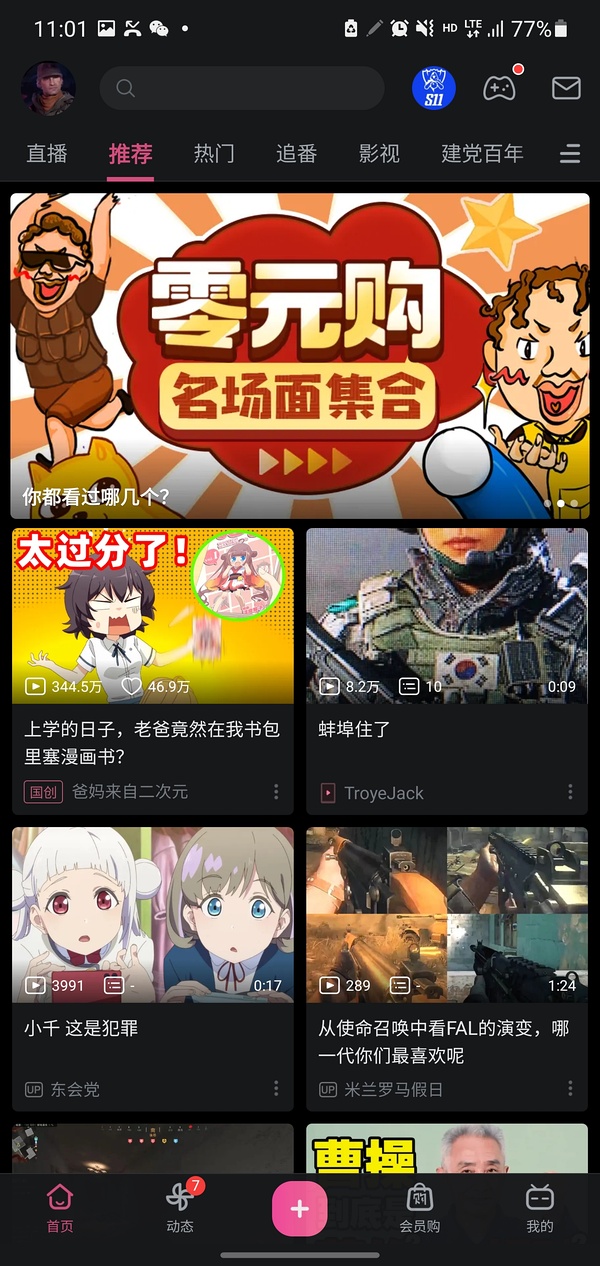Switch to the 我的 tab
This screenshot has height=1266, width=600.
pos(539,1207)
